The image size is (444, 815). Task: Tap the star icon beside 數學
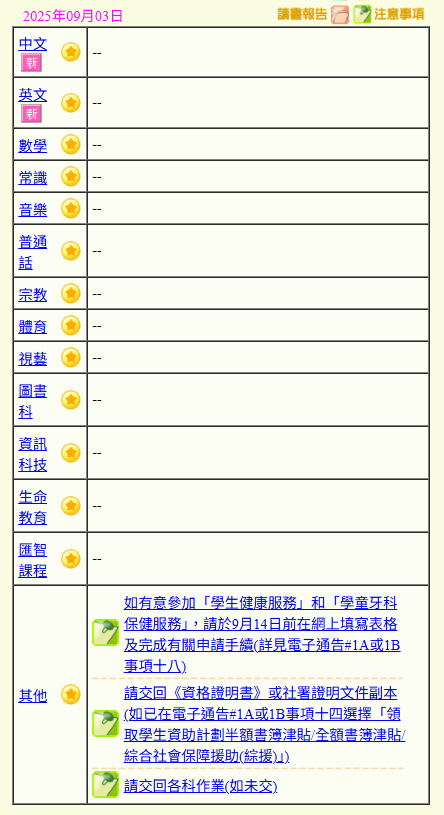[71, 144]
